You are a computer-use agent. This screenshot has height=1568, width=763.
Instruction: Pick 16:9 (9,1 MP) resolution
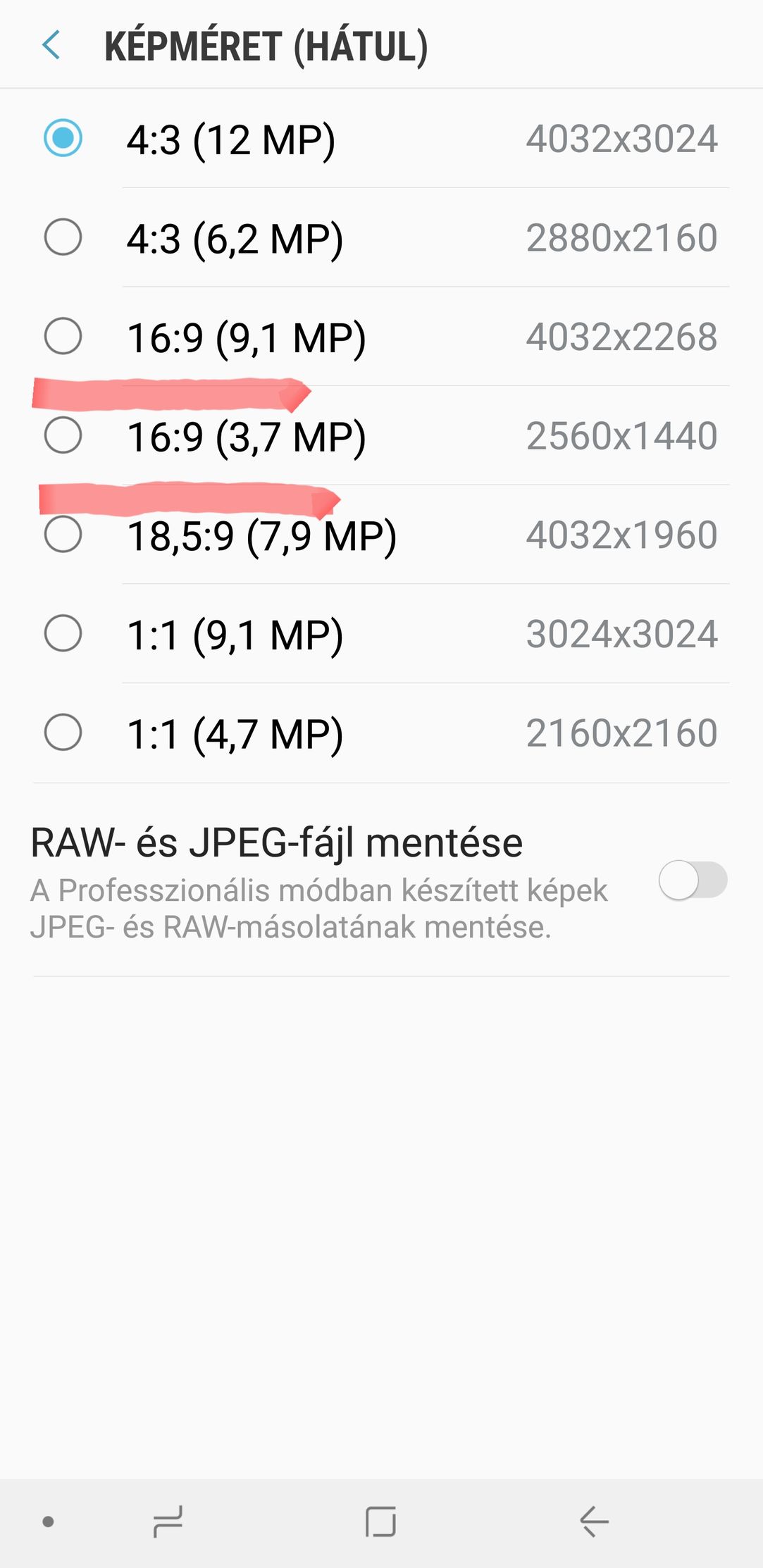coord(381,336)
